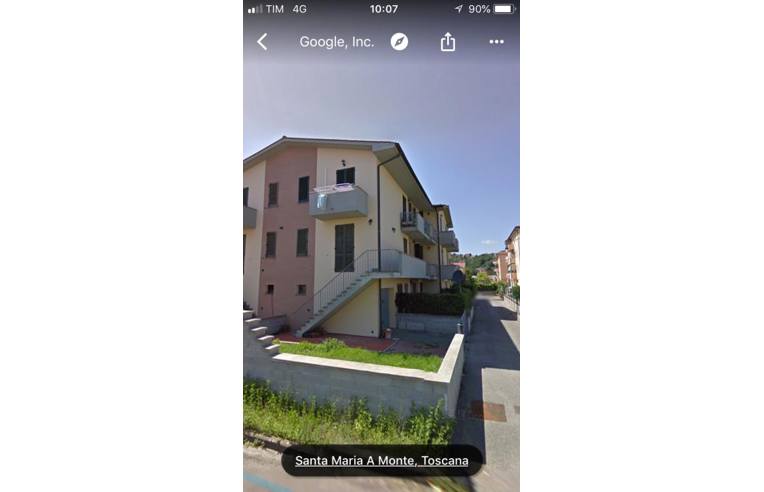This screenshot has height=492, width=764.
Task: Open the Santa Maria A Monte, Toscana link
Action: [x=381, y=461]
